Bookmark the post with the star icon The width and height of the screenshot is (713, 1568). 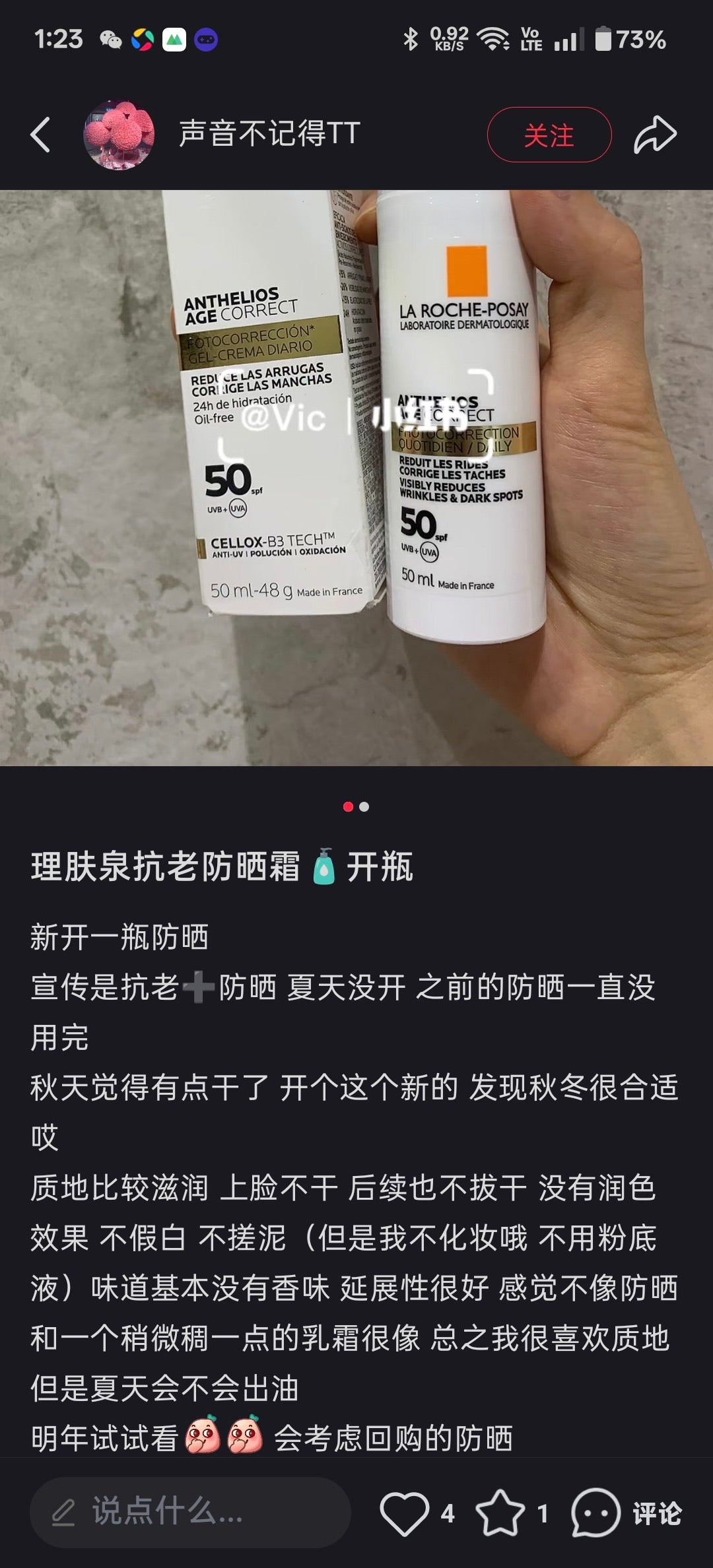[x=500, y=1513]
